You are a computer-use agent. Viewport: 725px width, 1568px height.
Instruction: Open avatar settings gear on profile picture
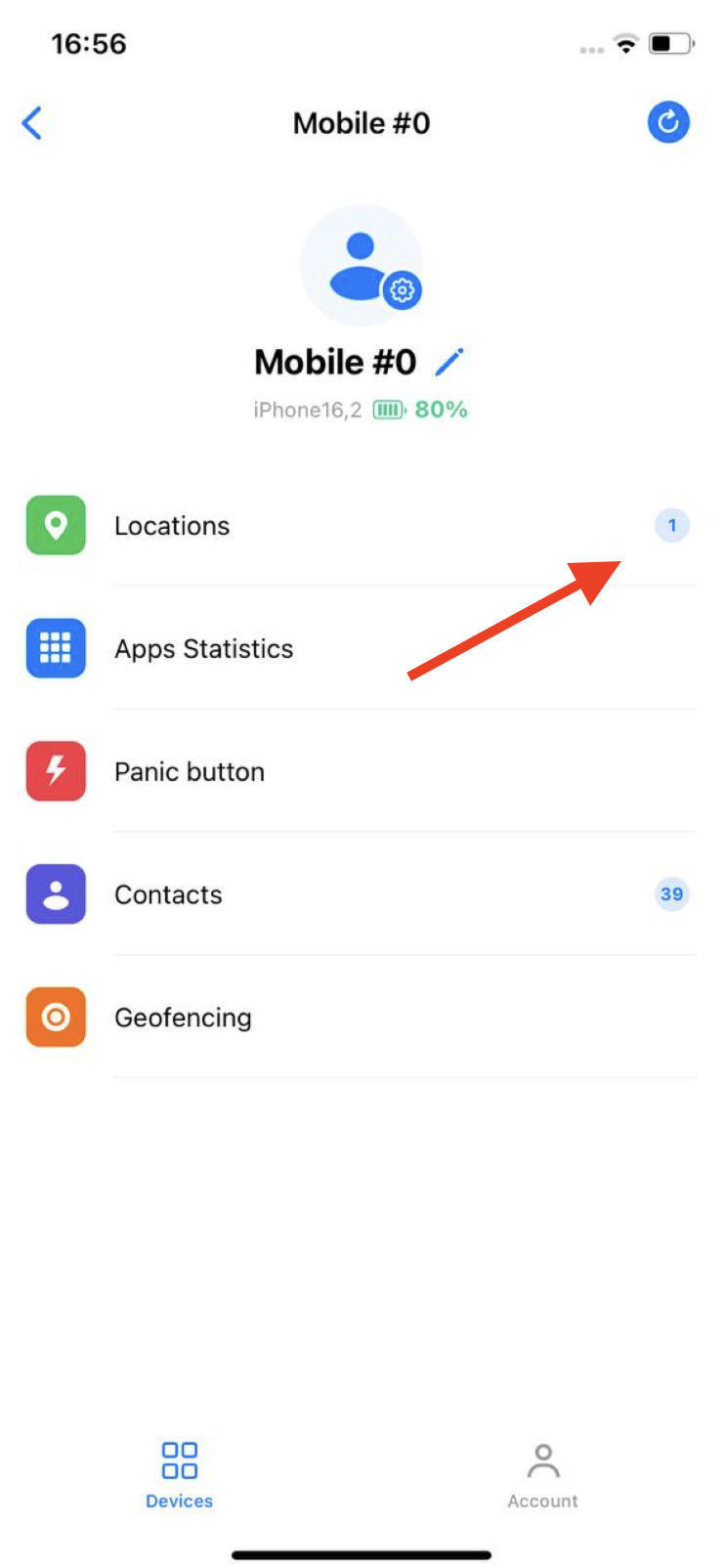[402, 289]
